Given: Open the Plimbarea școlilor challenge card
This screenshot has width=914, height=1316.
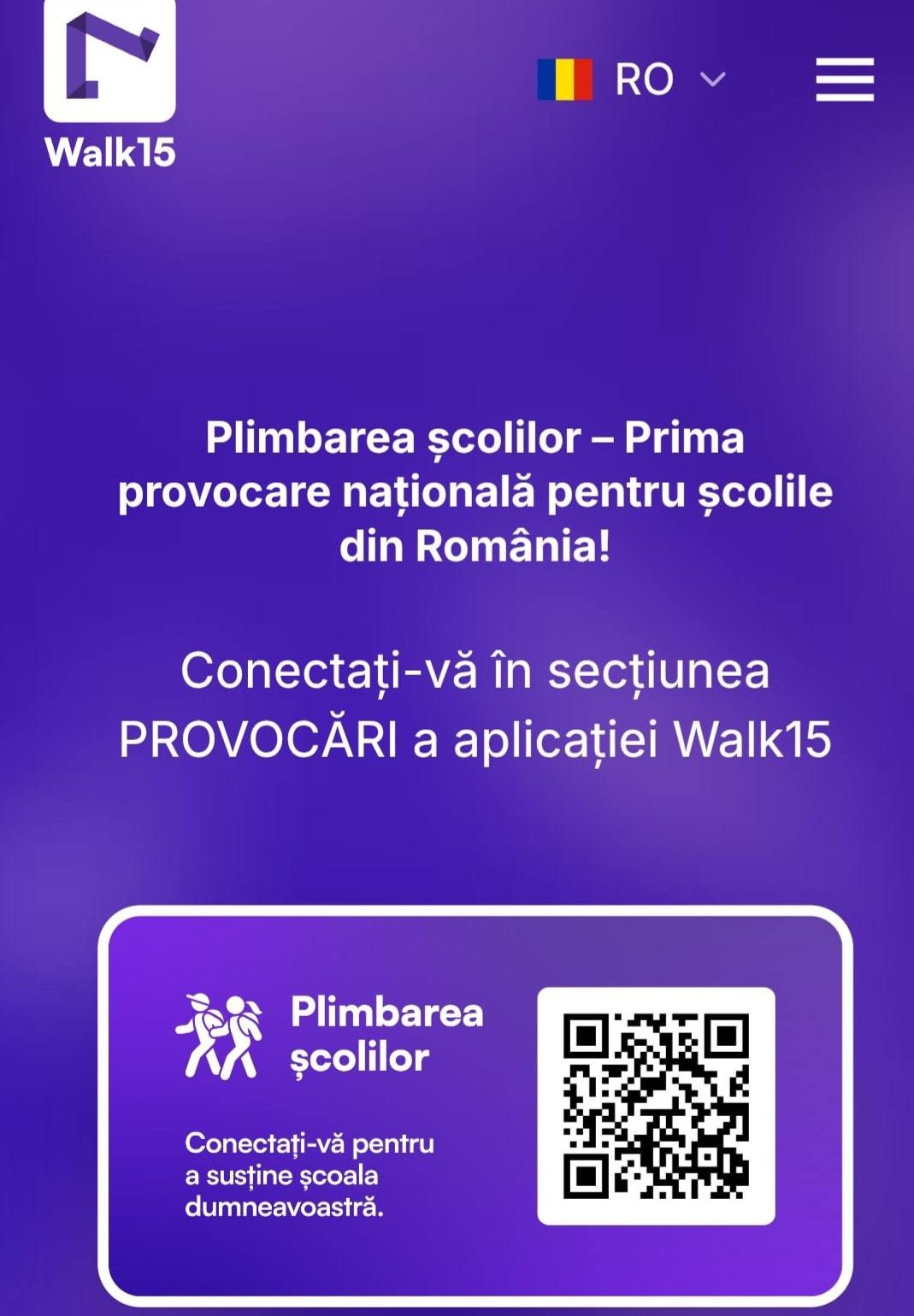Looking at the screenshot, I should coord(475,1105).
